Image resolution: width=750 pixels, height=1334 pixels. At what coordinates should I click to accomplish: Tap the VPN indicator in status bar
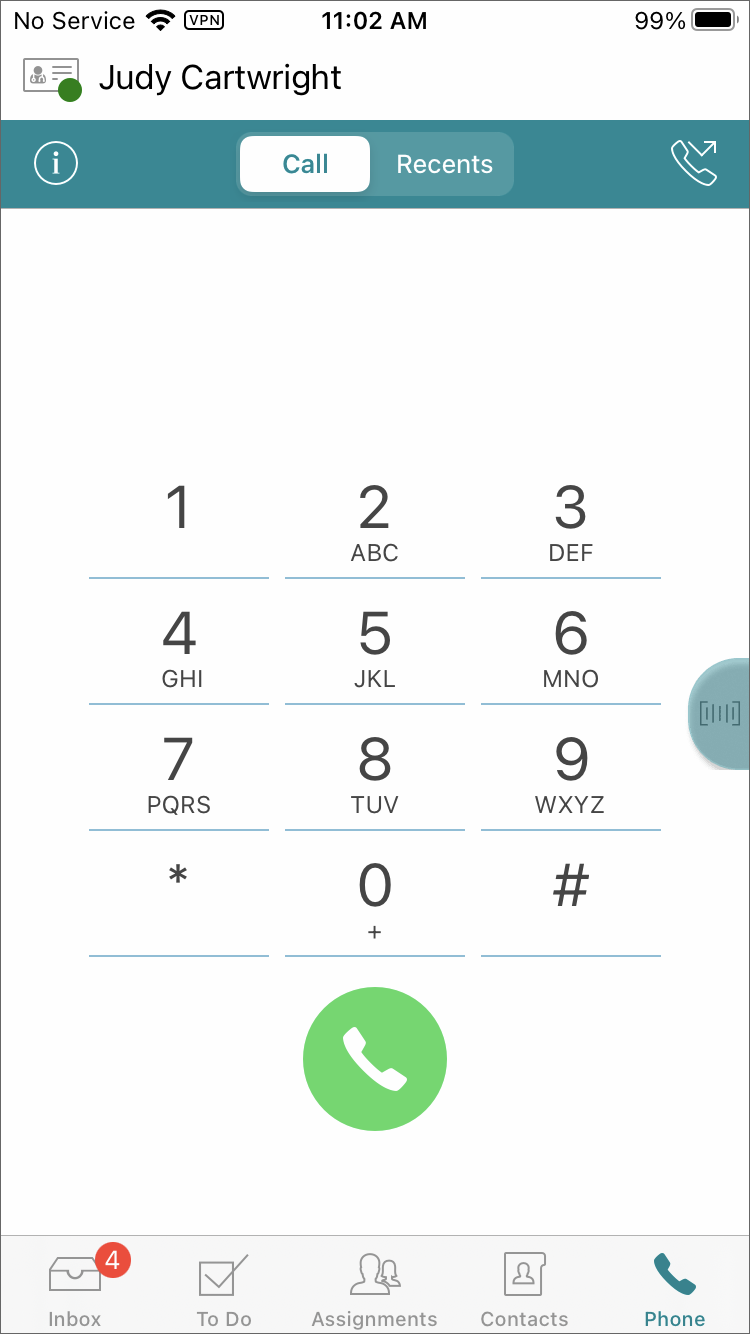pos(203,20)
